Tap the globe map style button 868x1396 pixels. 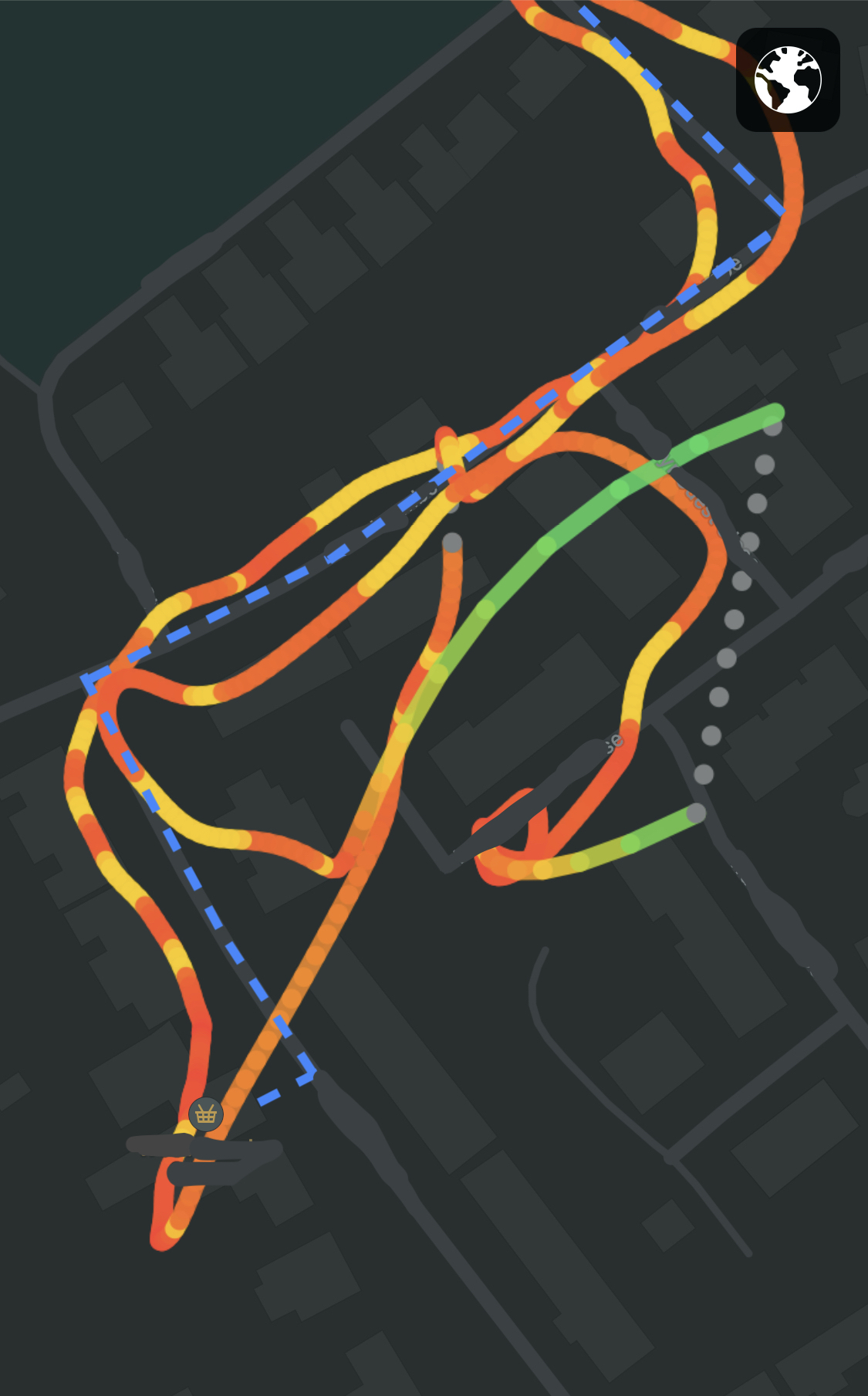(x=788, y=80)
